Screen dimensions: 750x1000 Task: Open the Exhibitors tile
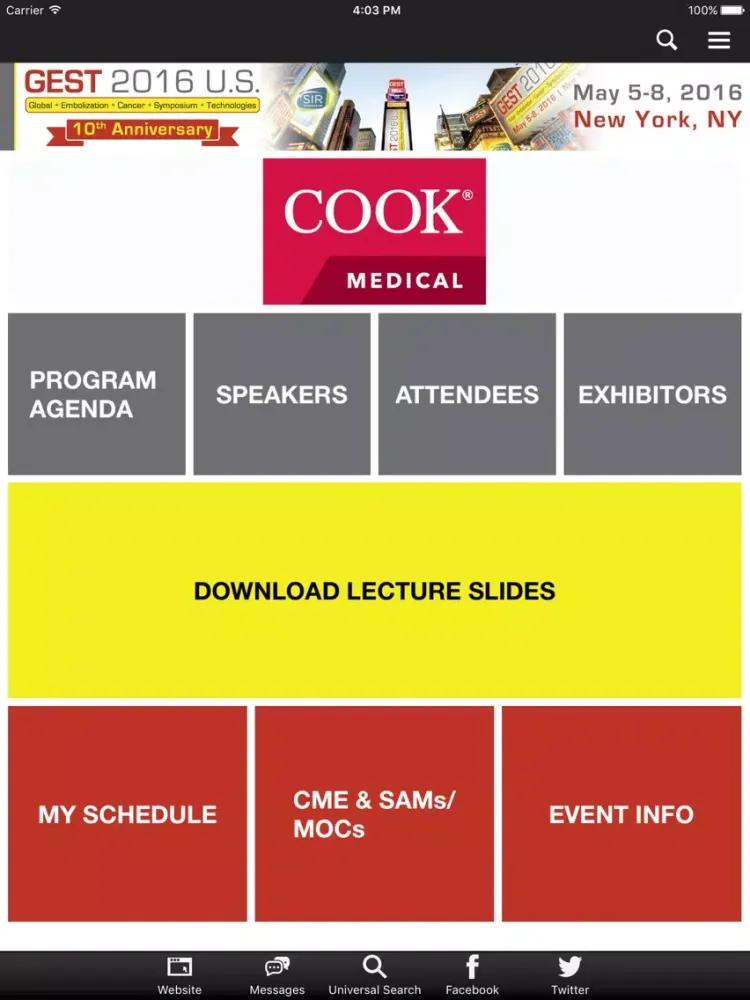652,394
